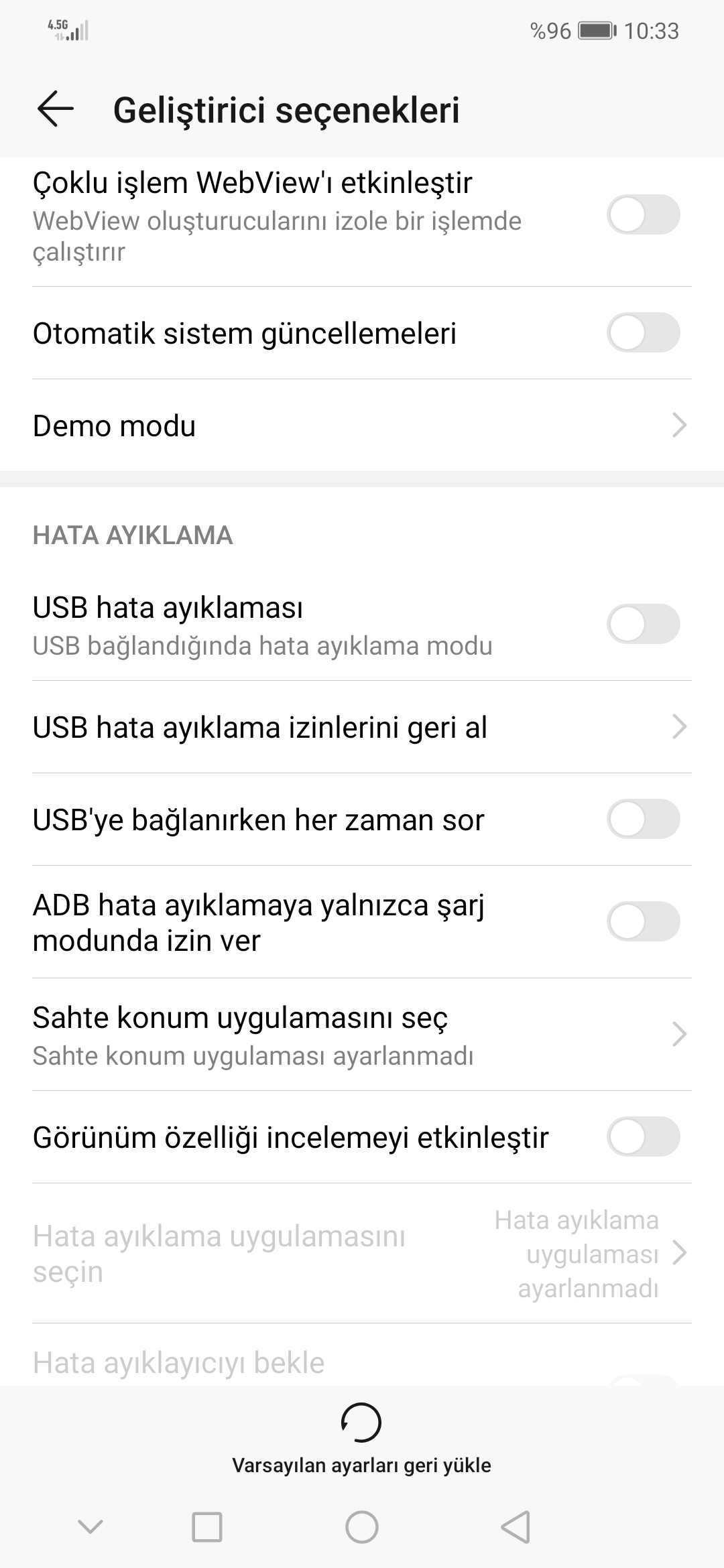724x1568 pixels.
Task: Turn on Otomatik sistem güncellemeleri
Action: [x=643, y=333]
